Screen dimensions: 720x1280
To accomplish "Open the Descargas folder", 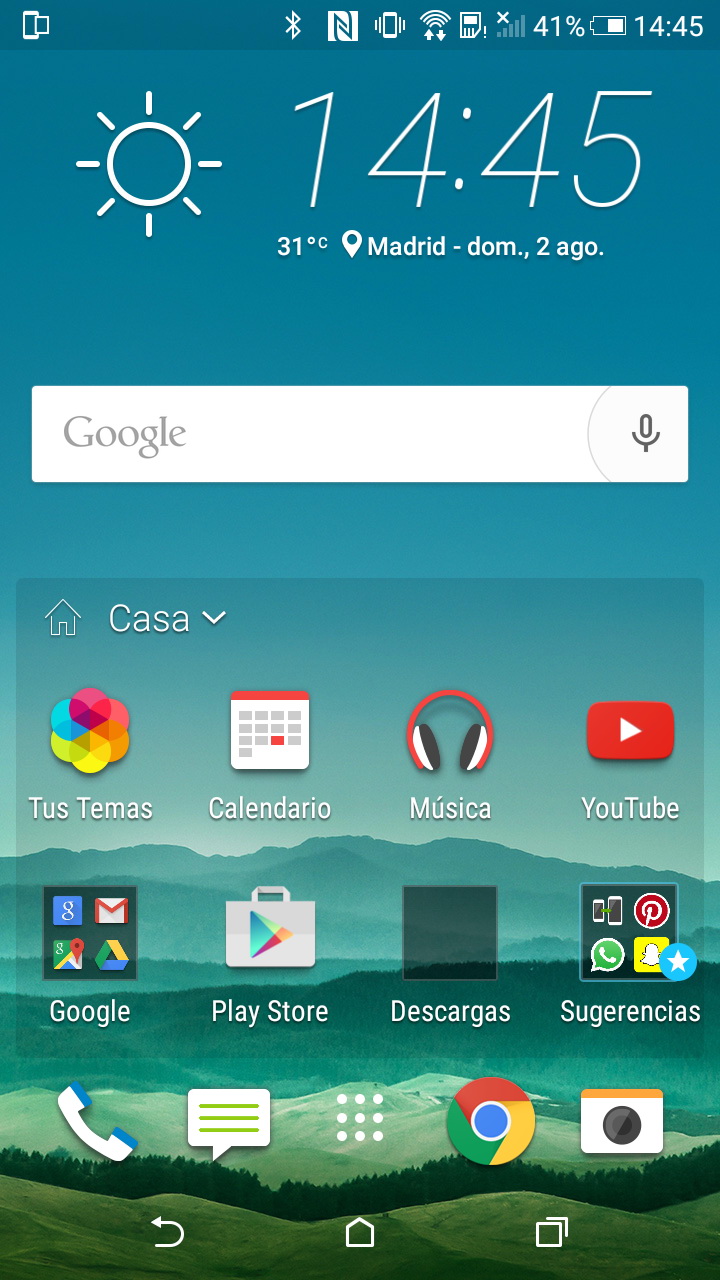I will coord(450,934).
